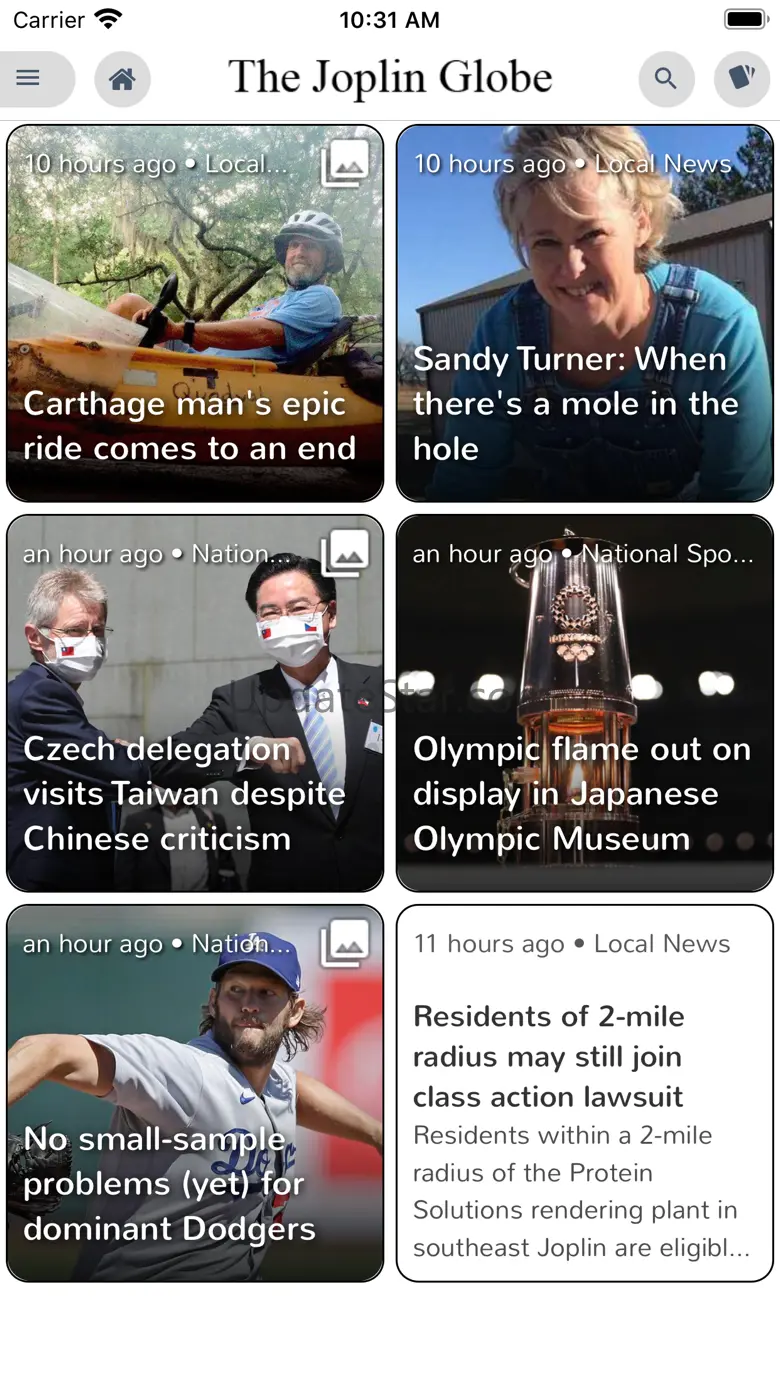Read Sandy Turner mole in the hole story
The image size is (780, 1387).
click(584, 313)
